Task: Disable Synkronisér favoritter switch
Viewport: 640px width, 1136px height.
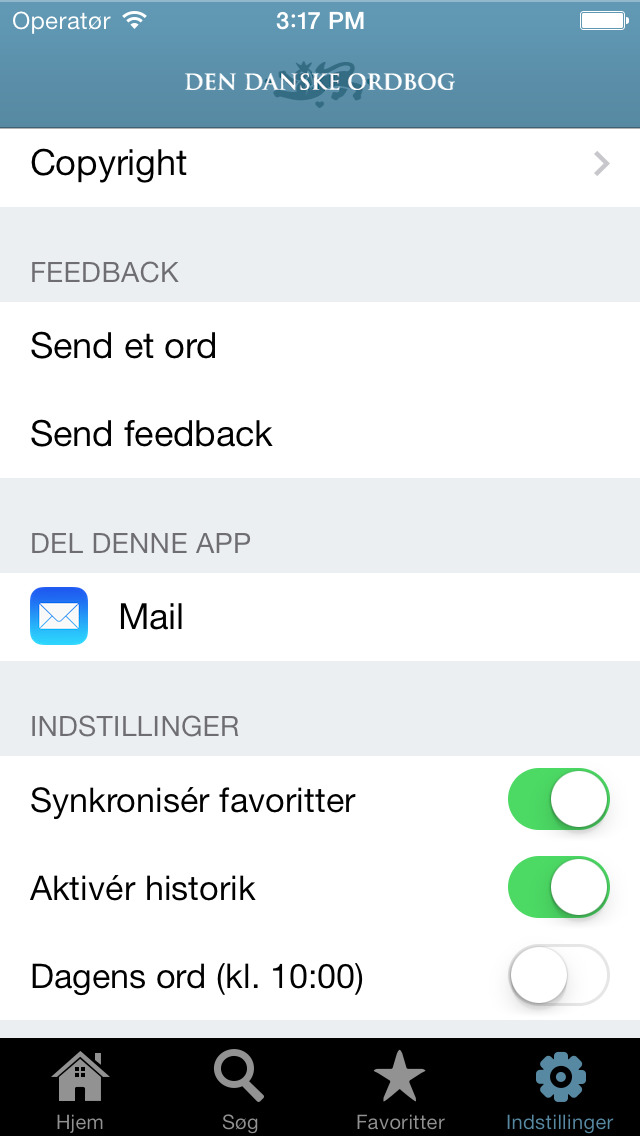Action: (x=558, y=799)
